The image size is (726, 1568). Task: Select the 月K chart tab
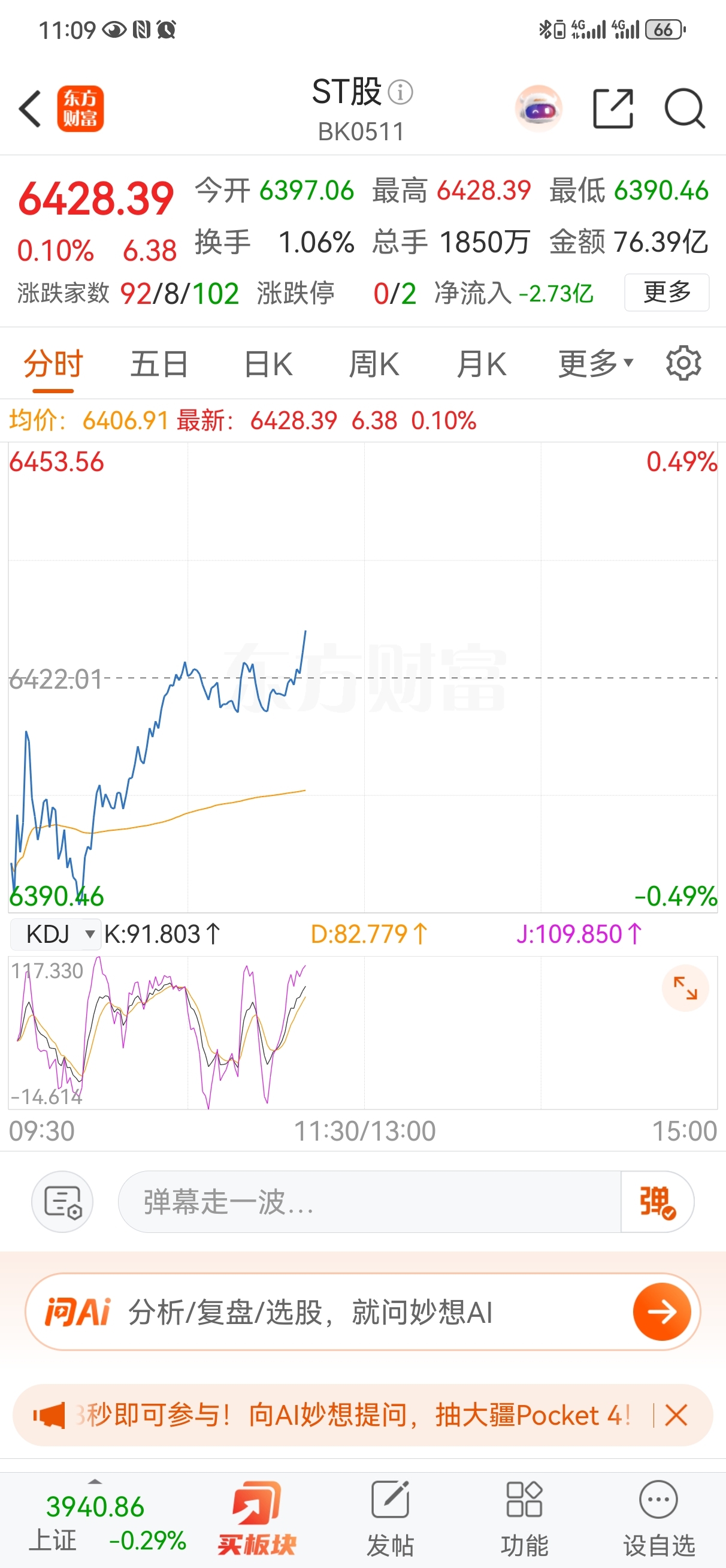[482, 364]
